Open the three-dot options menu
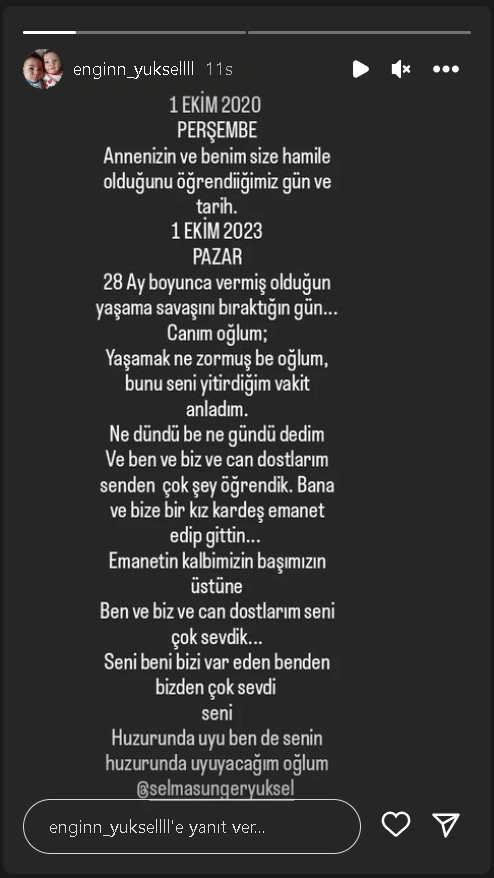Image resolution: width=494 pixels, height=878 pixels. point(446,69)
